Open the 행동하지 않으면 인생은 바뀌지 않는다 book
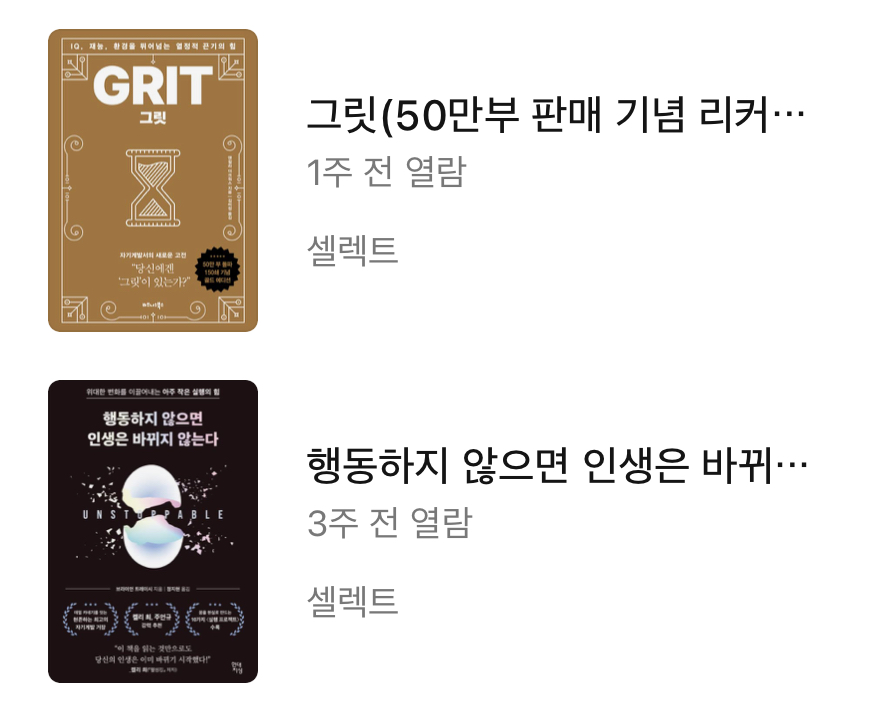The image size is (879, 713). [555, 466]
